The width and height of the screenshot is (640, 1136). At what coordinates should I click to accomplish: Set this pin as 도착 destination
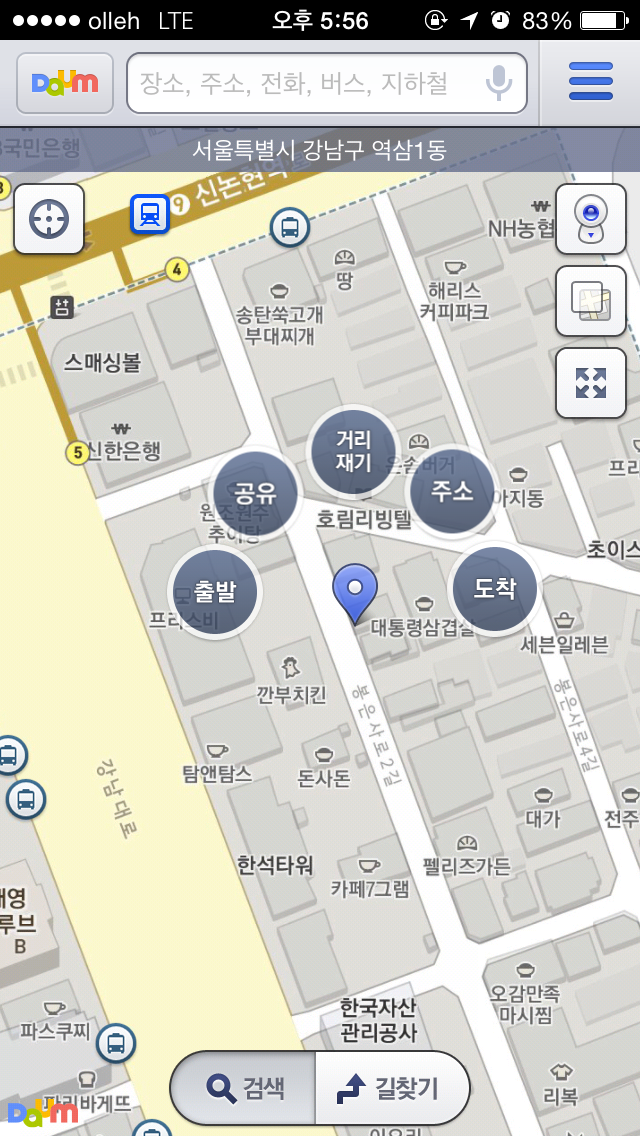tap(495, 589)
